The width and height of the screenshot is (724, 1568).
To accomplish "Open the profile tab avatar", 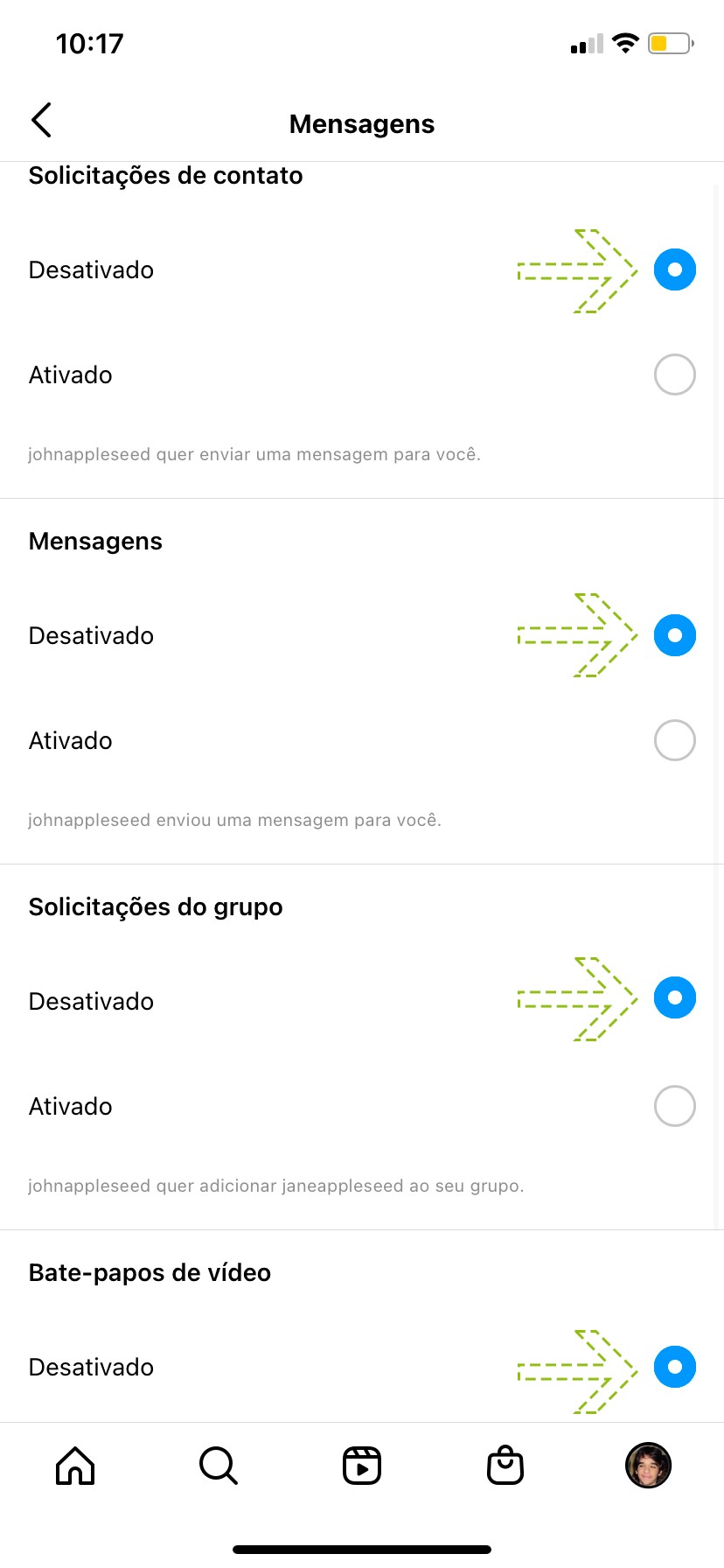I will click(x=648, y=1466).
